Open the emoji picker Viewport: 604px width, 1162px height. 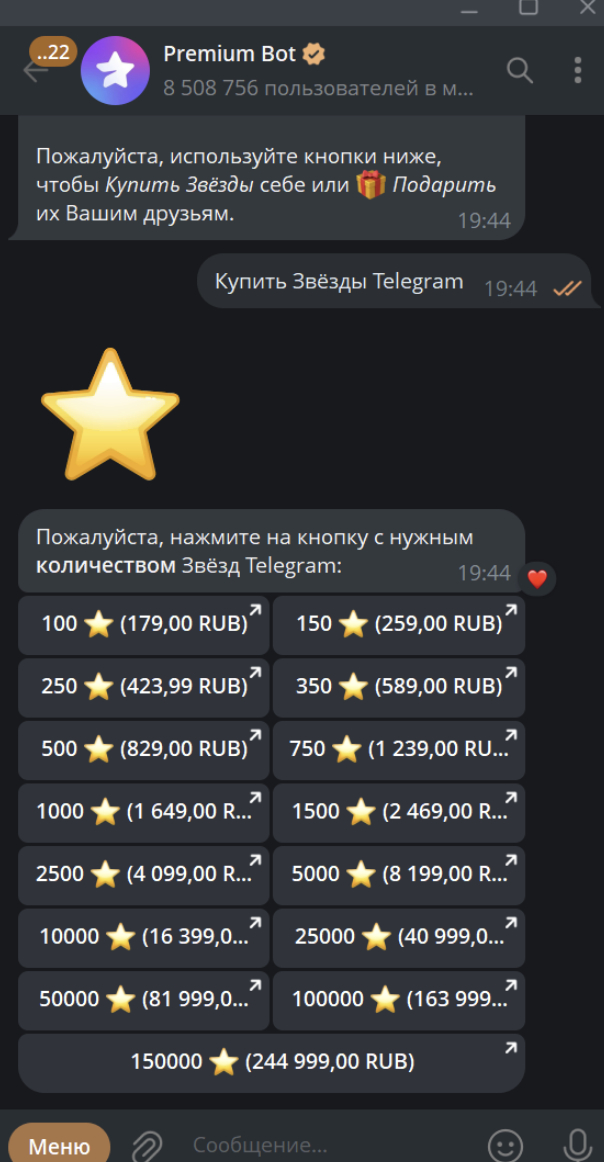pyautogui.click(x=505, y=1145)
